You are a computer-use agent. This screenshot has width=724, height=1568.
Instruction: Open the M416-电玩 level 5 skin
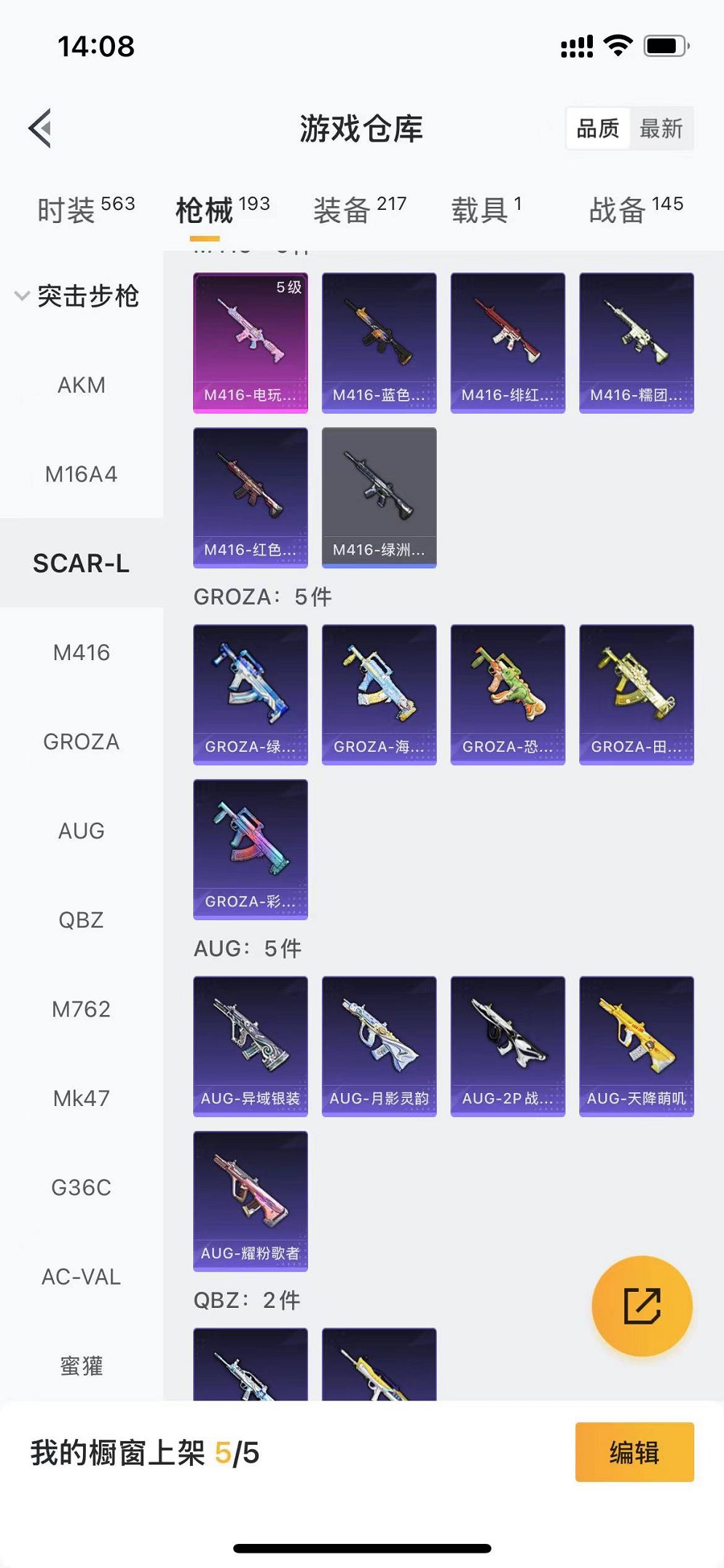[x=250, y=342]
